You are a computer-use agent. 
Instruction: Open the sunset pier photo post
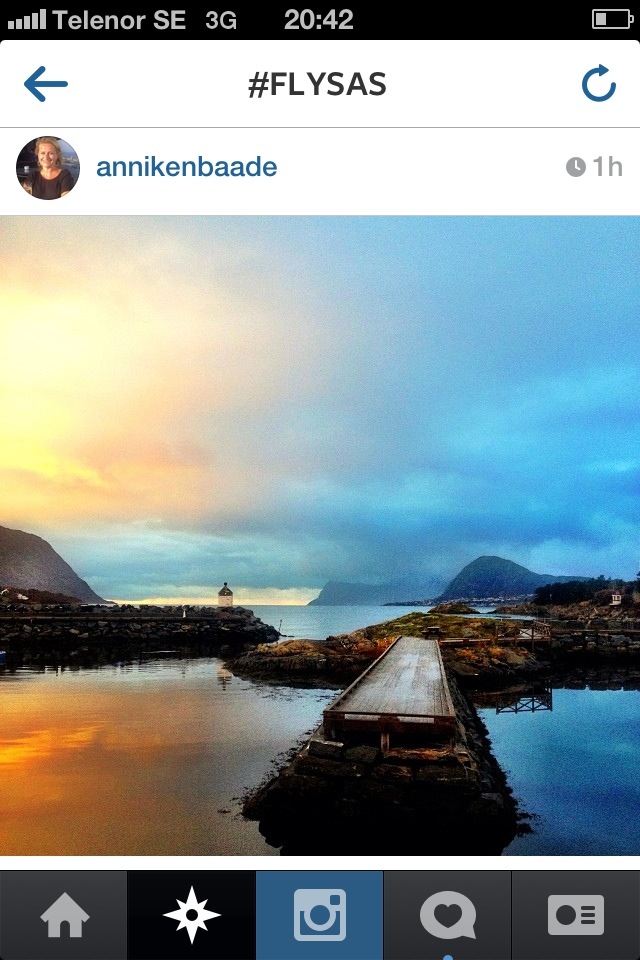click(x=320, y=535)
